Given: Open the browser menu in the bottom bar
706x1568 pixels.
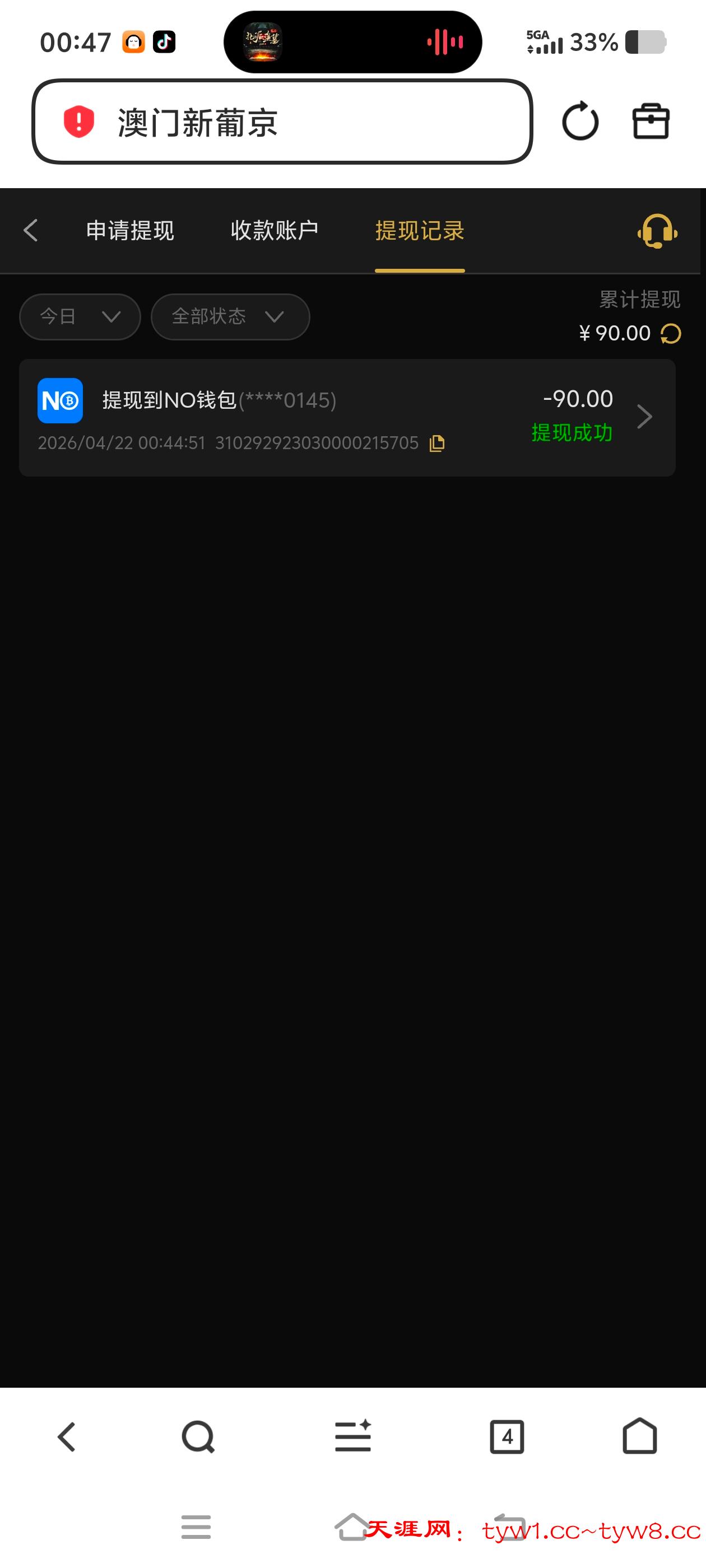Looking at the screenshot, I should [x=352, y=1437].
